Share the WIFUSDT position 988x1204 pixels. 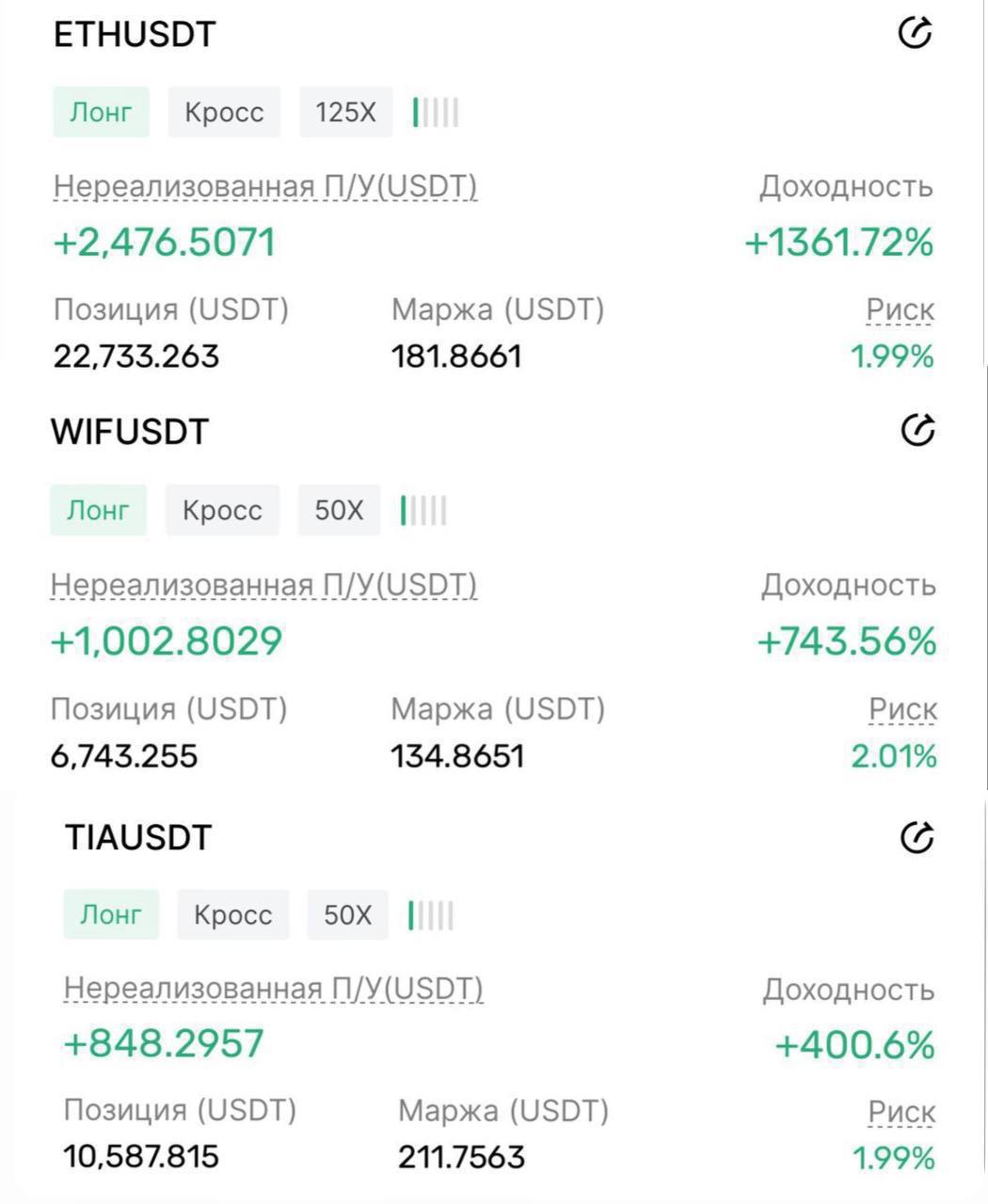[x=917, y=431]
